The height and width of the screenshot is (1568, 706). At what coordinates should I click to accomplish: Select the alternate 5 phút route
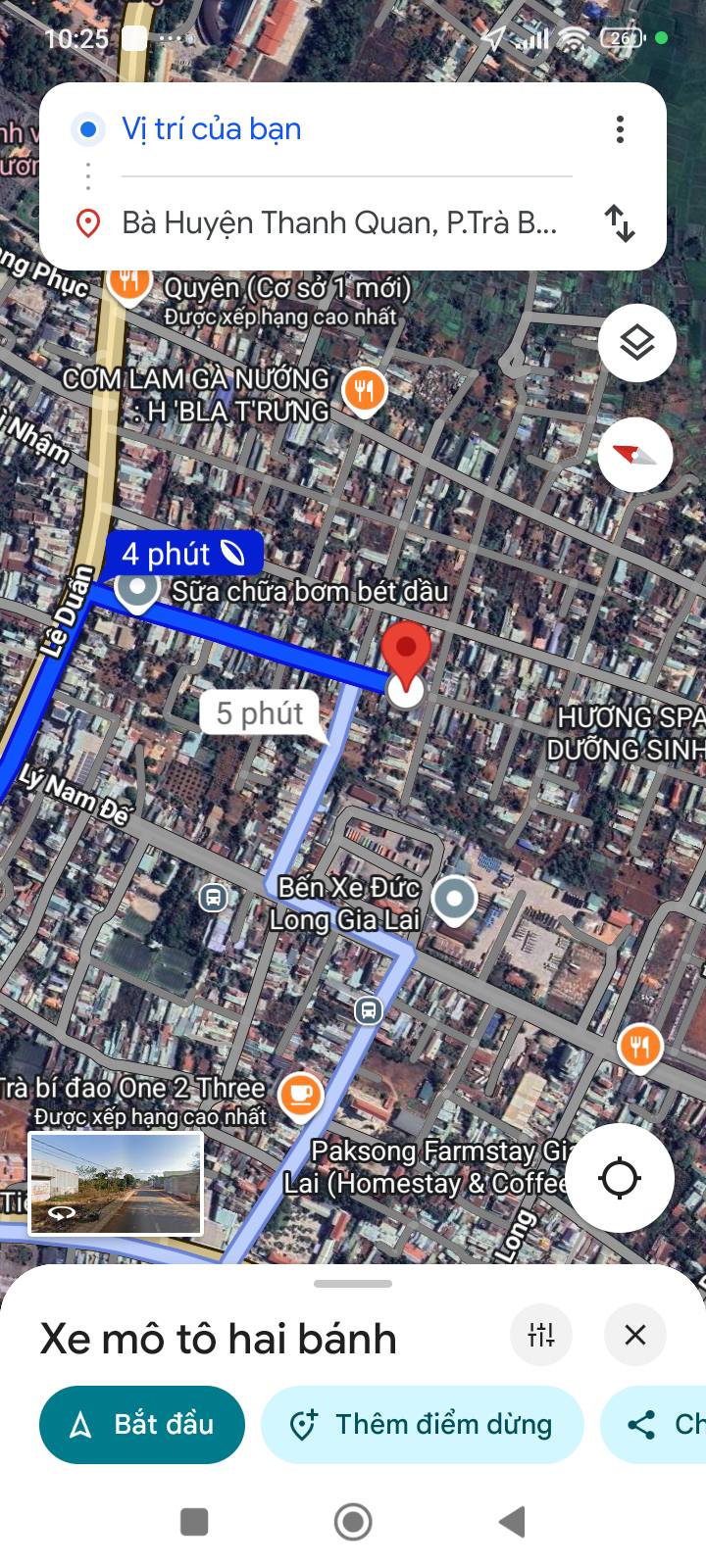(x=260, y=713)
